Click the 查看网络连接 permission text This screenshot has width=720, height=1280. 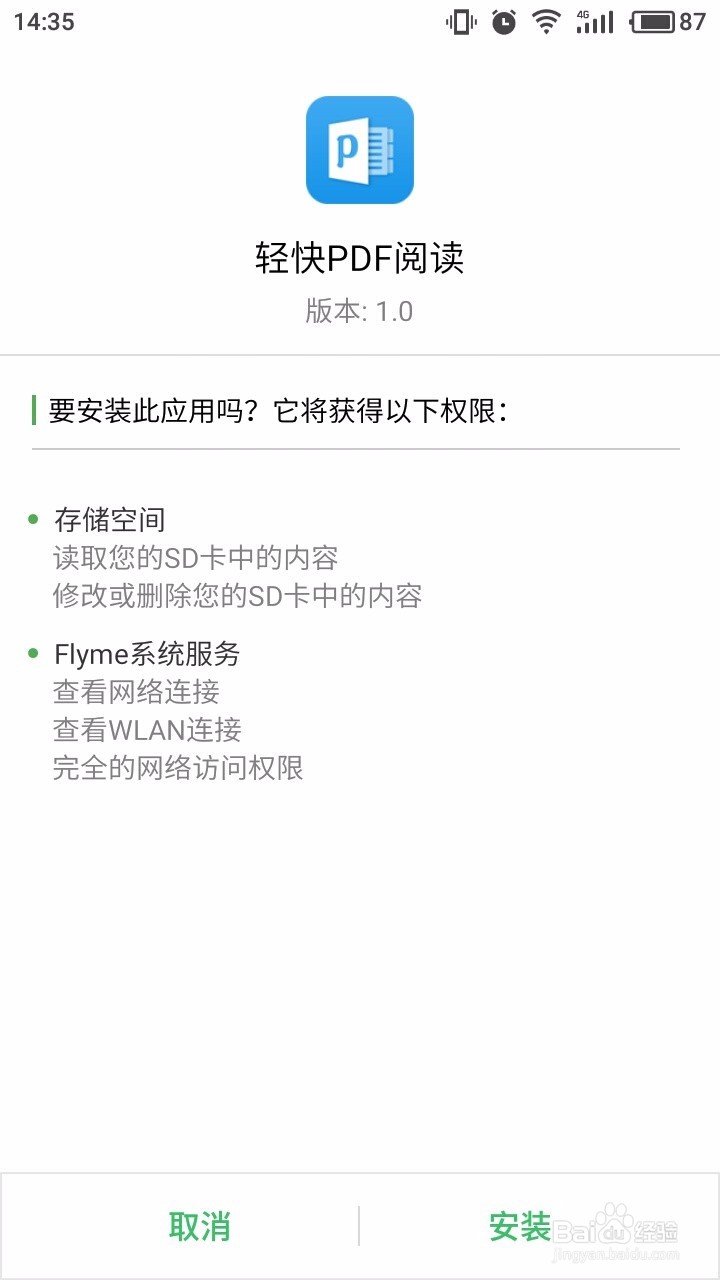click(138, 691)
